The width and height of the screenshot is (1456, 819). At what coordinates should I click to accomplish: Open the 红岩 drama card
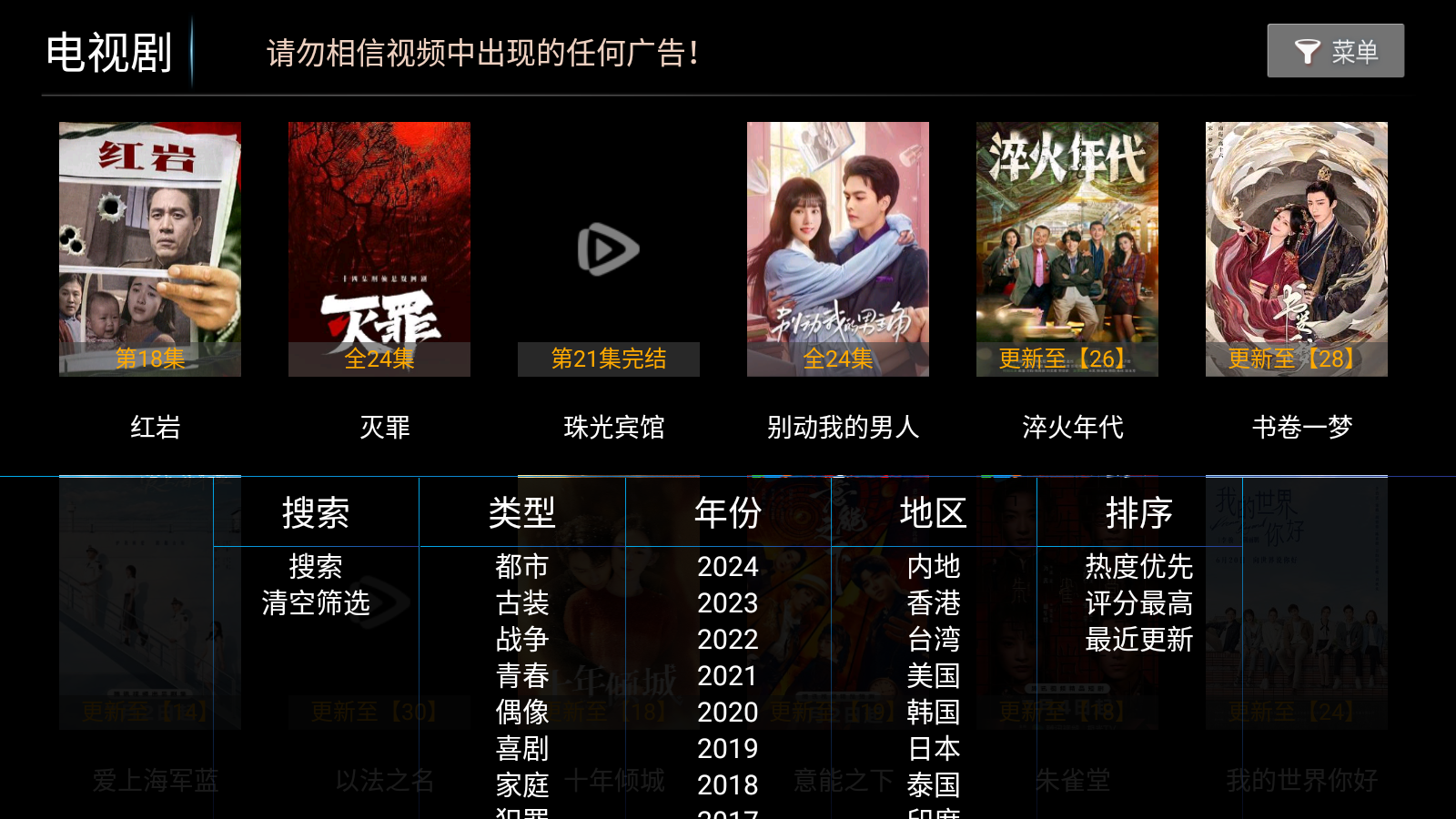tap(150, 249)
